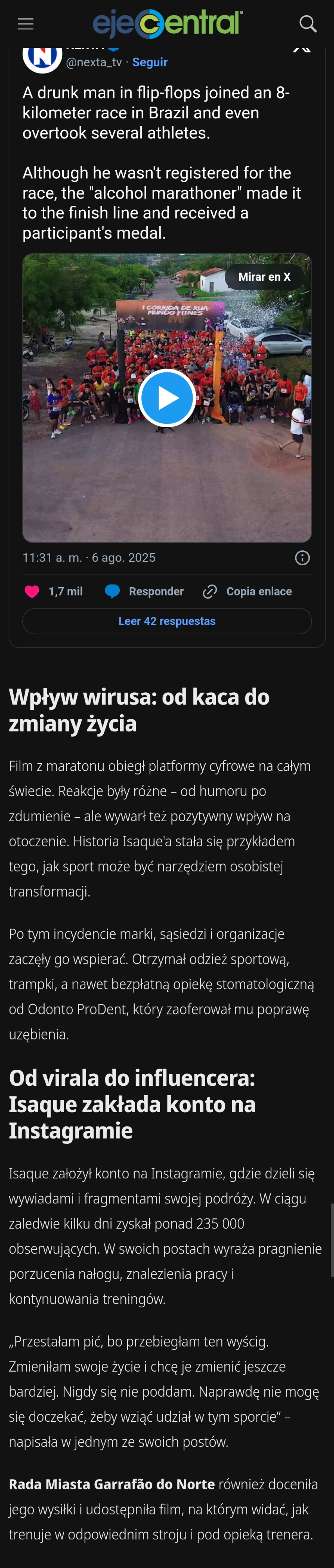The image size is (334, 1568).
Task: Open the tweet info icon
Action: pyautogui.click(x=302, y=557)
